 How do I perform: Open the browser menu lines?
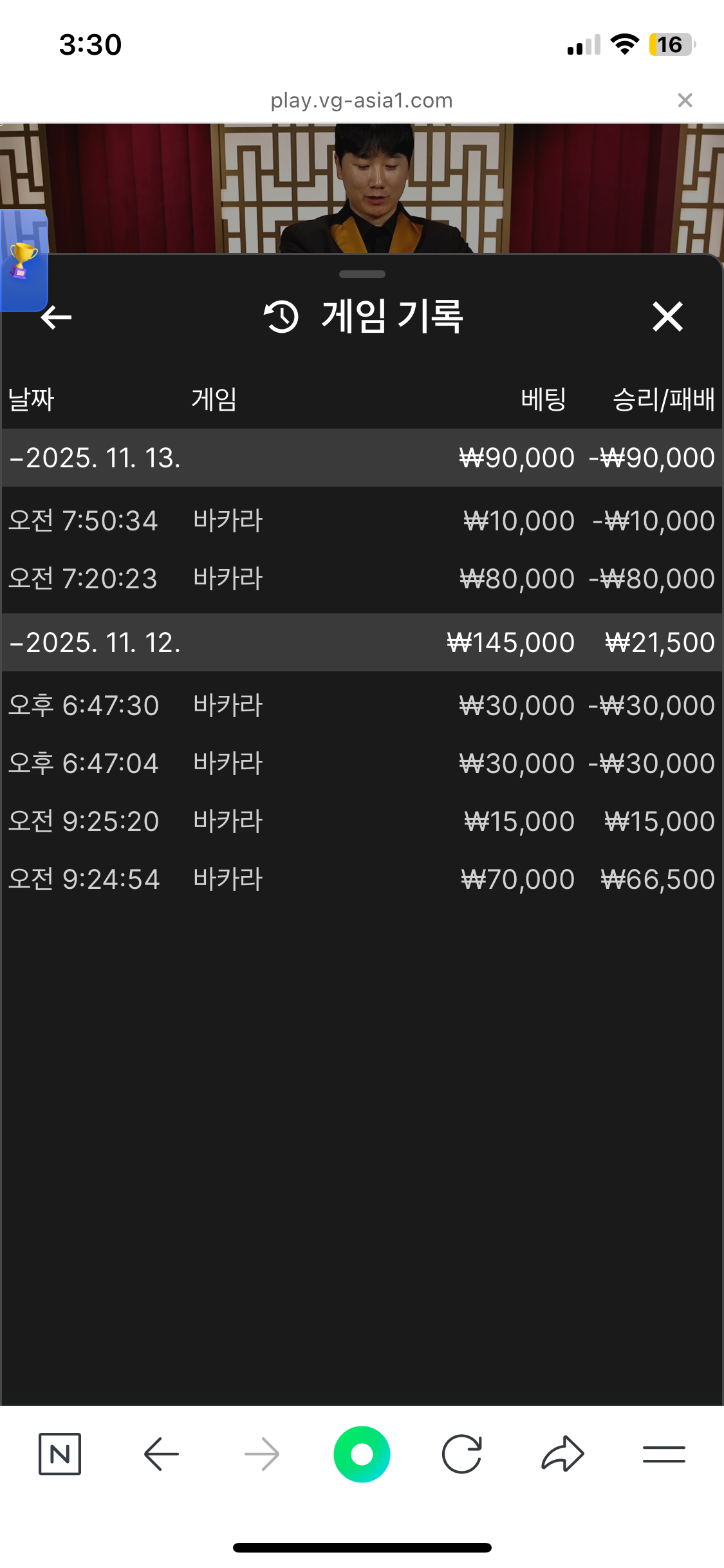tap(664, 1454)
